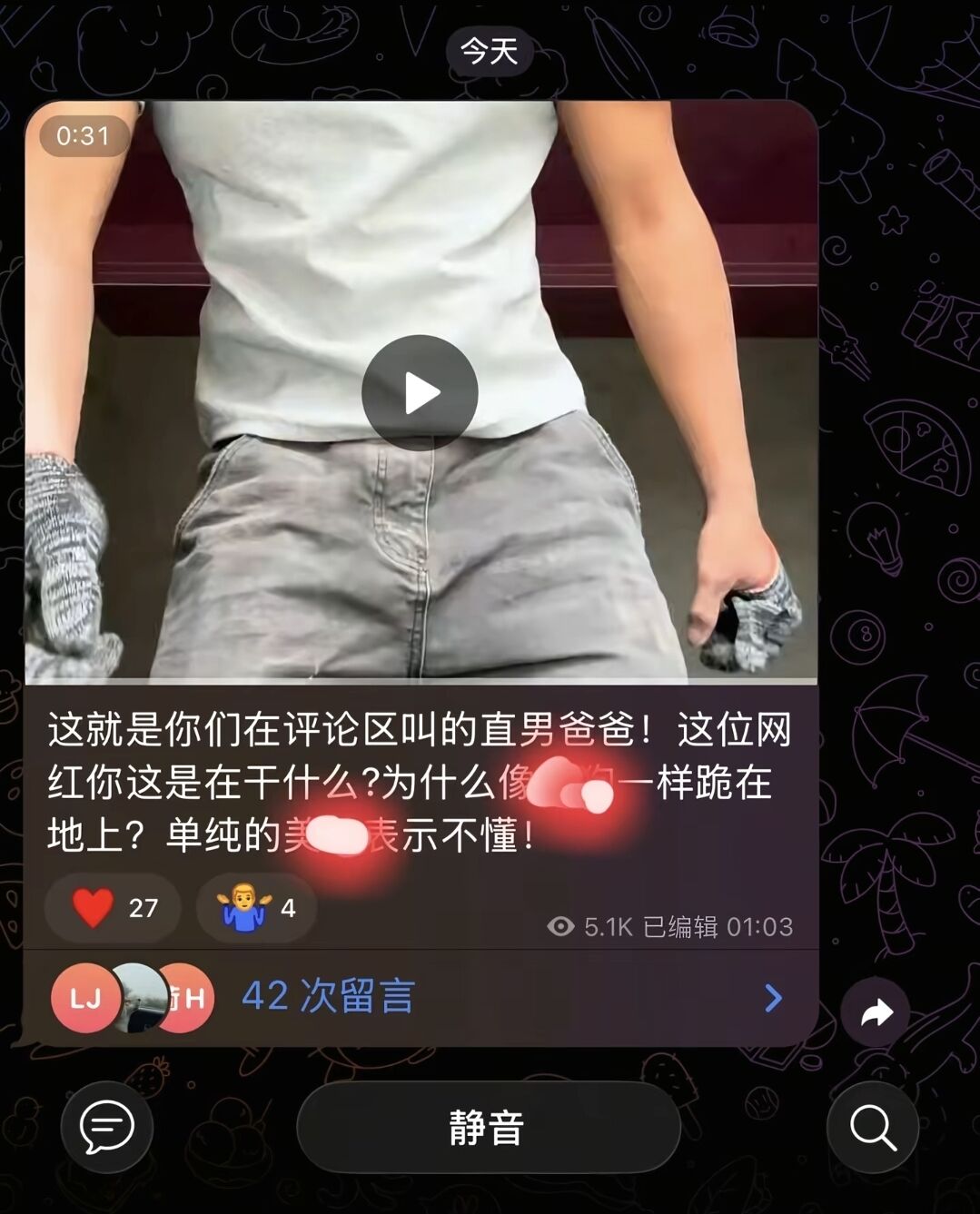Tap the 静音 mute button

[x=488, y=1128]
